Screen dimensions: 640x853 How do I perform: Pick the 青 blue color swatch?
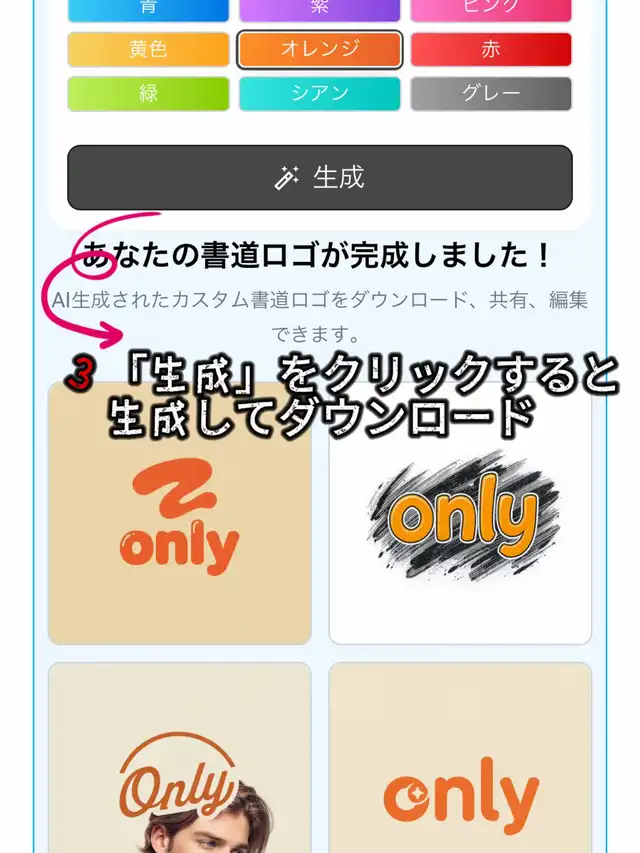(x=149, y=10)
